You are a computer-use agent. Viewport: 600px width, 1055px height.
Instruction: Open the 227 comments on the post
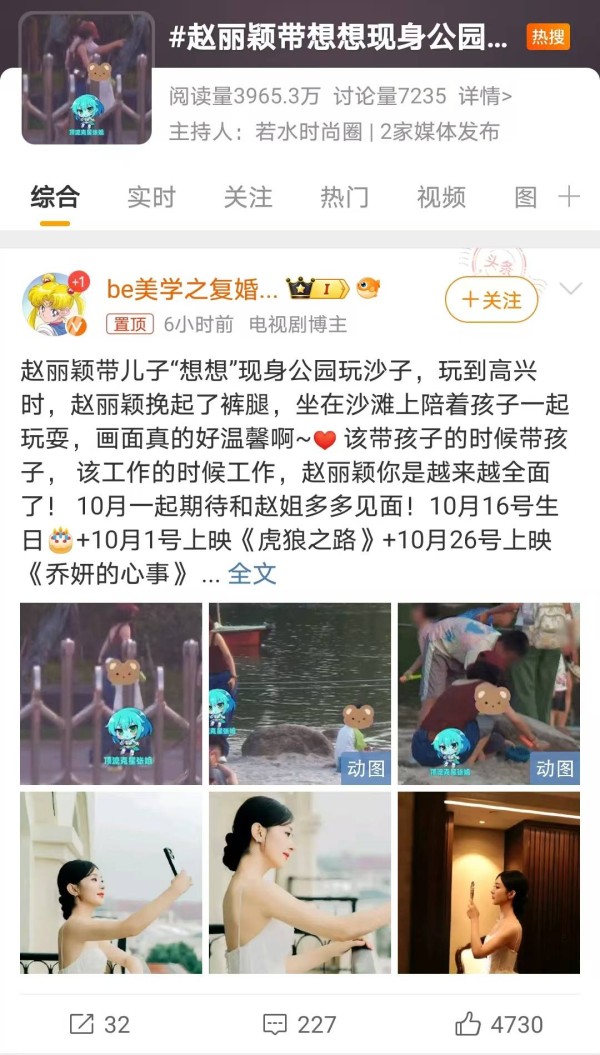click(299, 1024)
